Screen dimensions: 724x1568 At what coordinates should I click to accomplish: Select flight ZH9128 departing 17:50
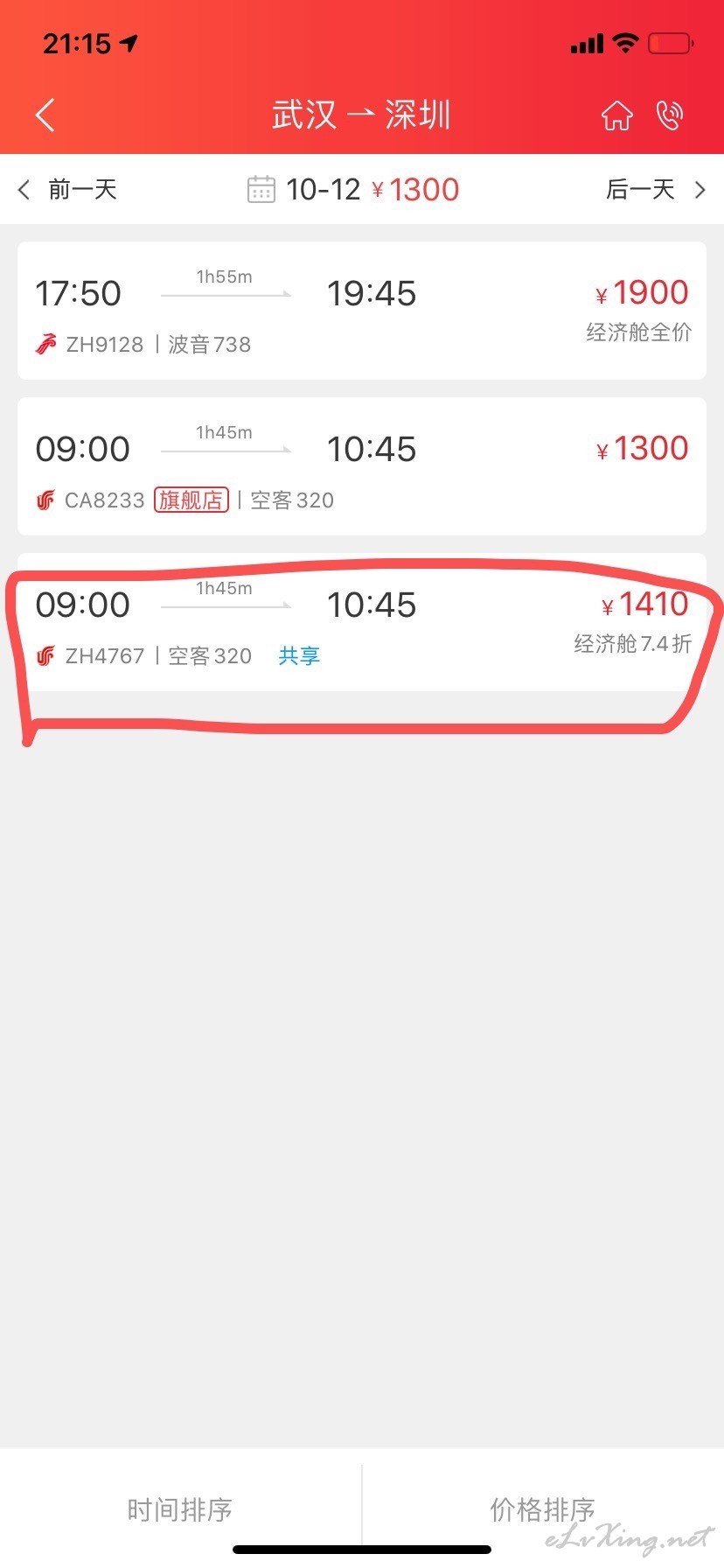click(361, 311)
